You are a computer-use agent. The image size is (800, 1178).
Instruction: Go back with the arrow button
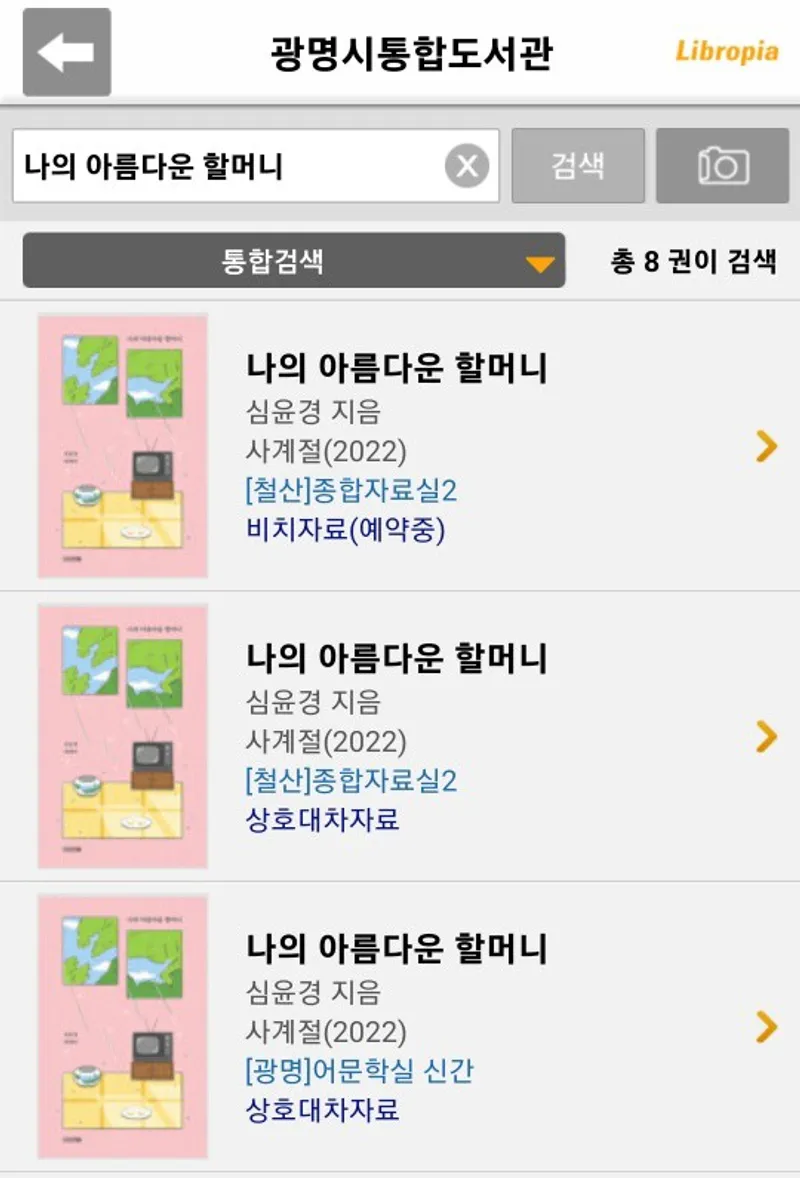pyautogui.click(x=66, y=53)
